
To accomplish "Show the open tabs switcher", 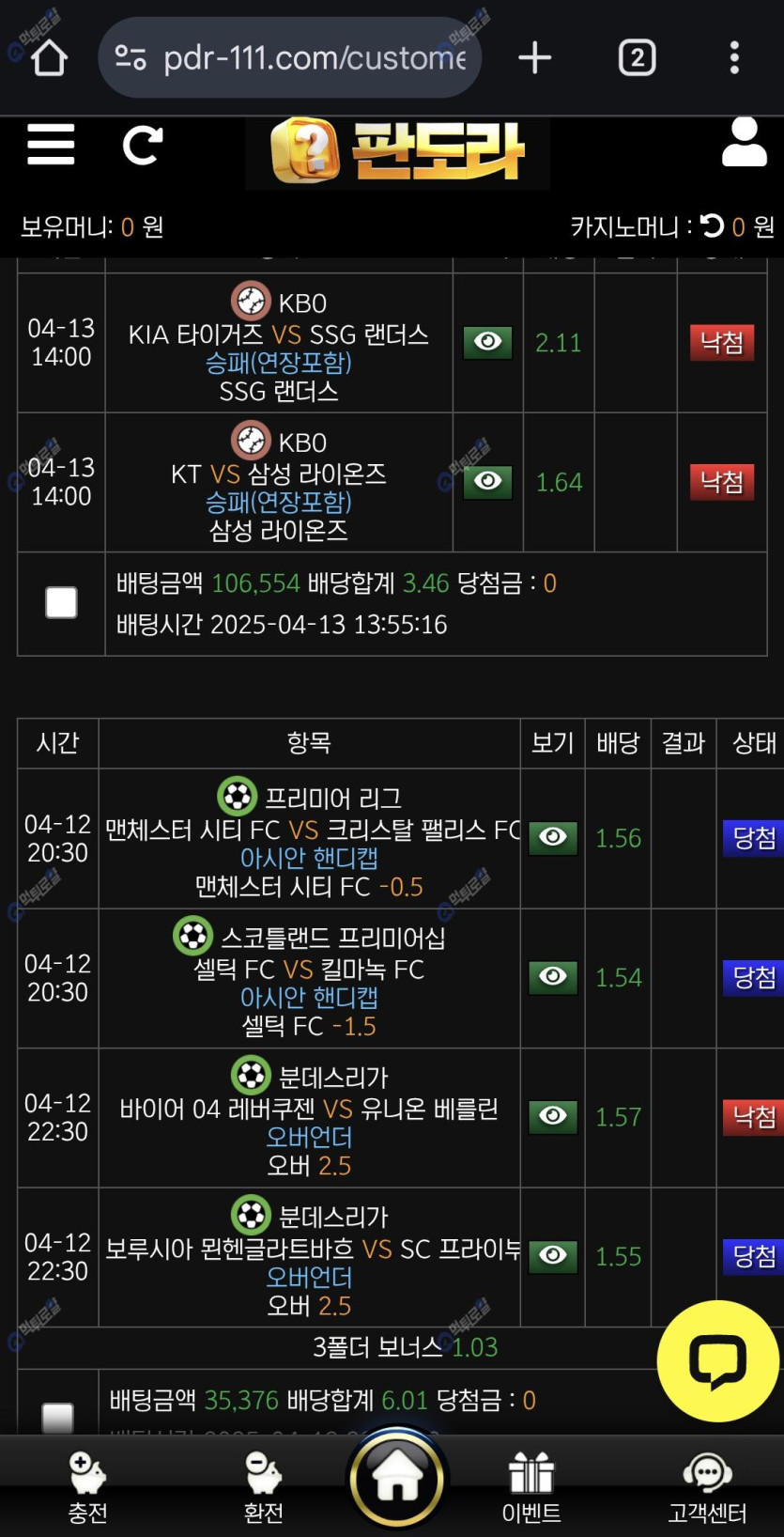I will (637, 58).
